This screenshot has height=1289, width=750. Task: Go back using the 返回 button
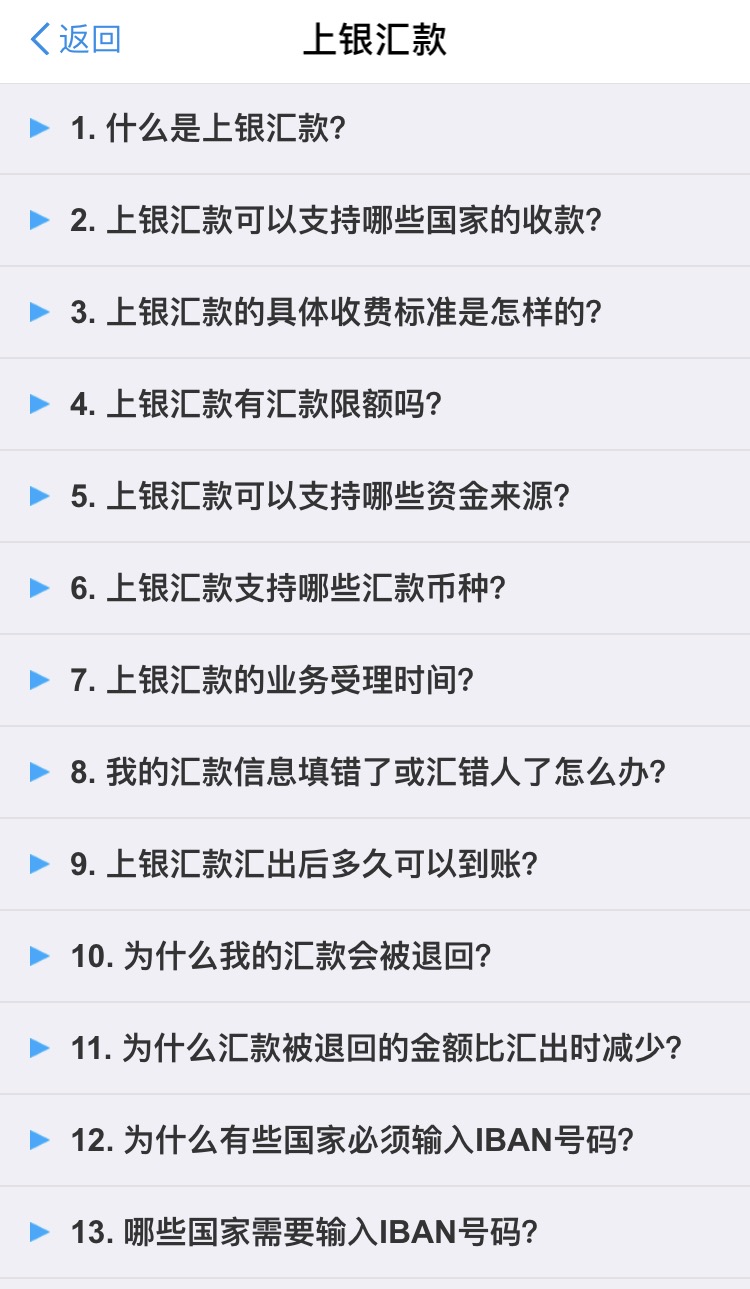pos(76,40)
